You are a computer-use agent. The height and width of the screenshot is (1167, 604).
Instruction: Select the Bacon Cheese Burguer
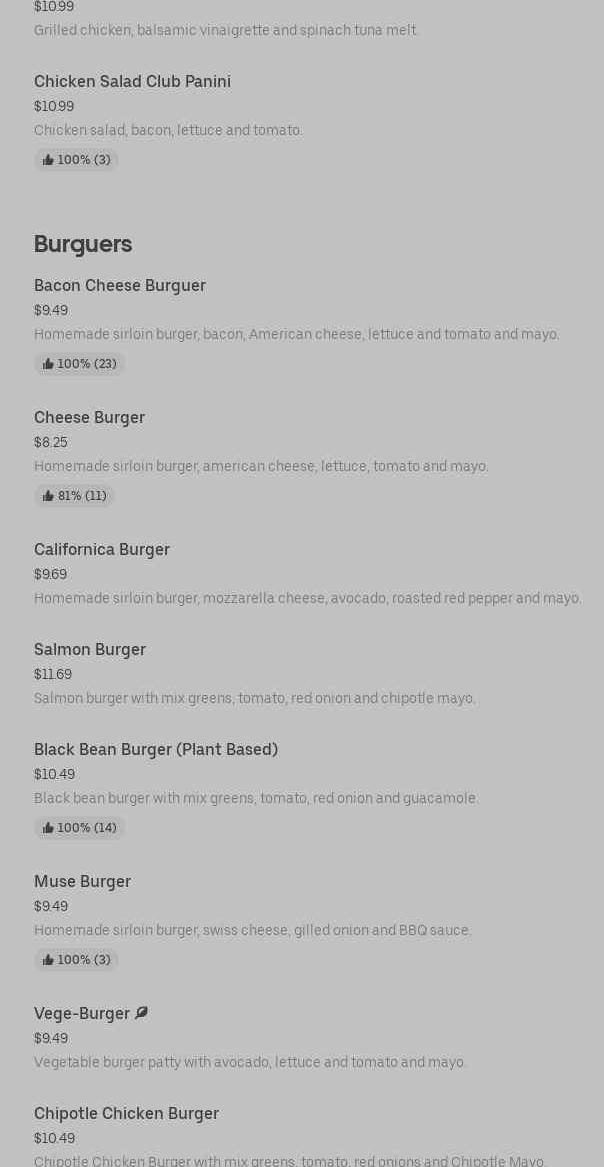pyautogui.click(x=120, y=286)
